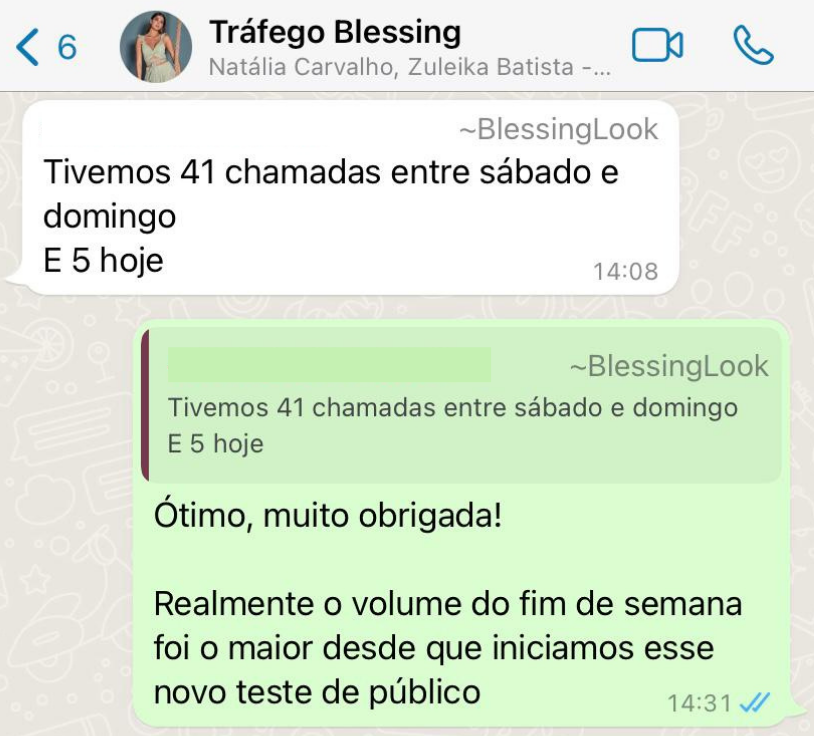Go back to the chats list
Viewport: 814px width, 736px height.
[x=45, y=46]
